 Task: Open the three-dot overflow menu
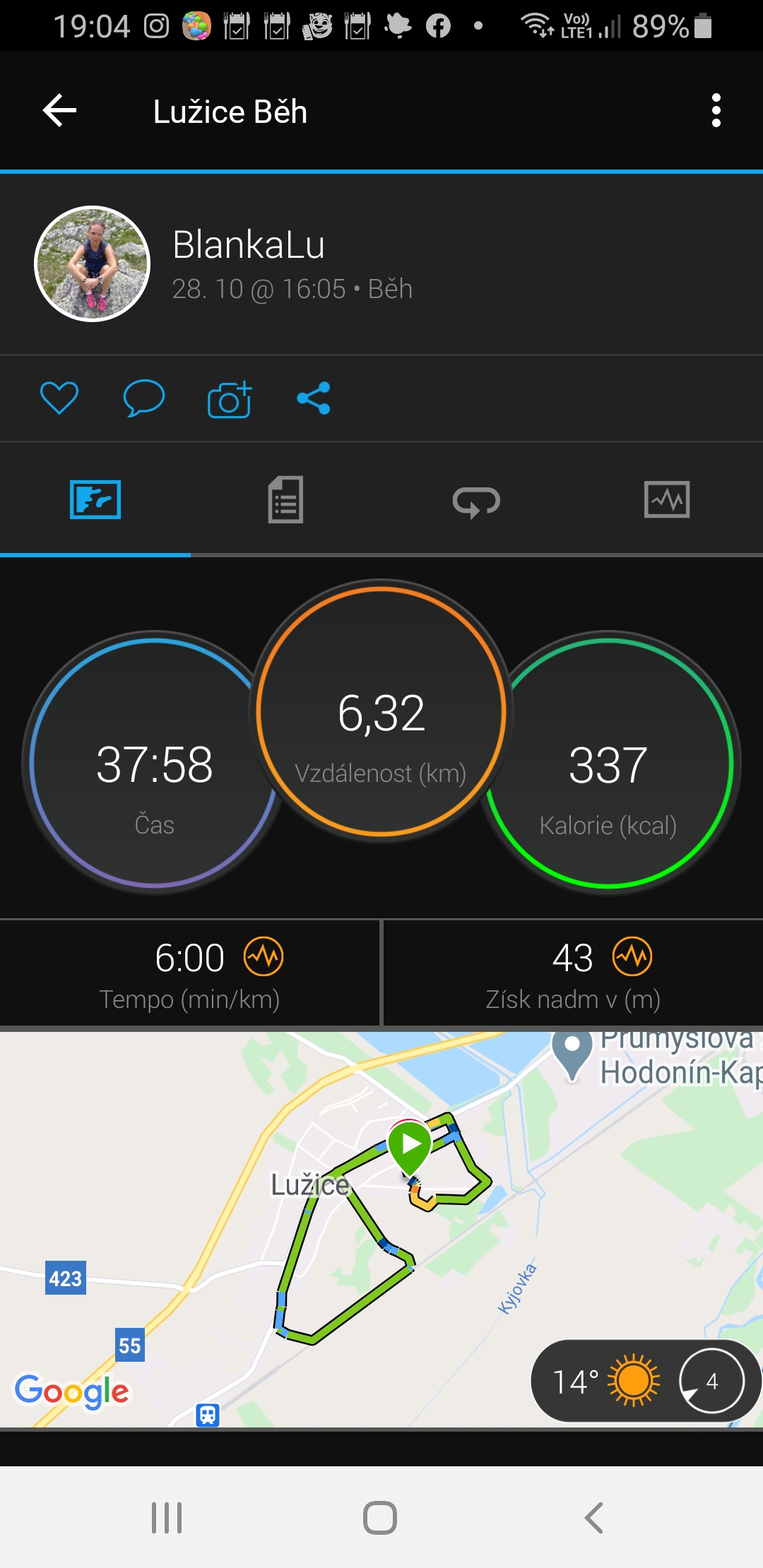coord(716,111)
